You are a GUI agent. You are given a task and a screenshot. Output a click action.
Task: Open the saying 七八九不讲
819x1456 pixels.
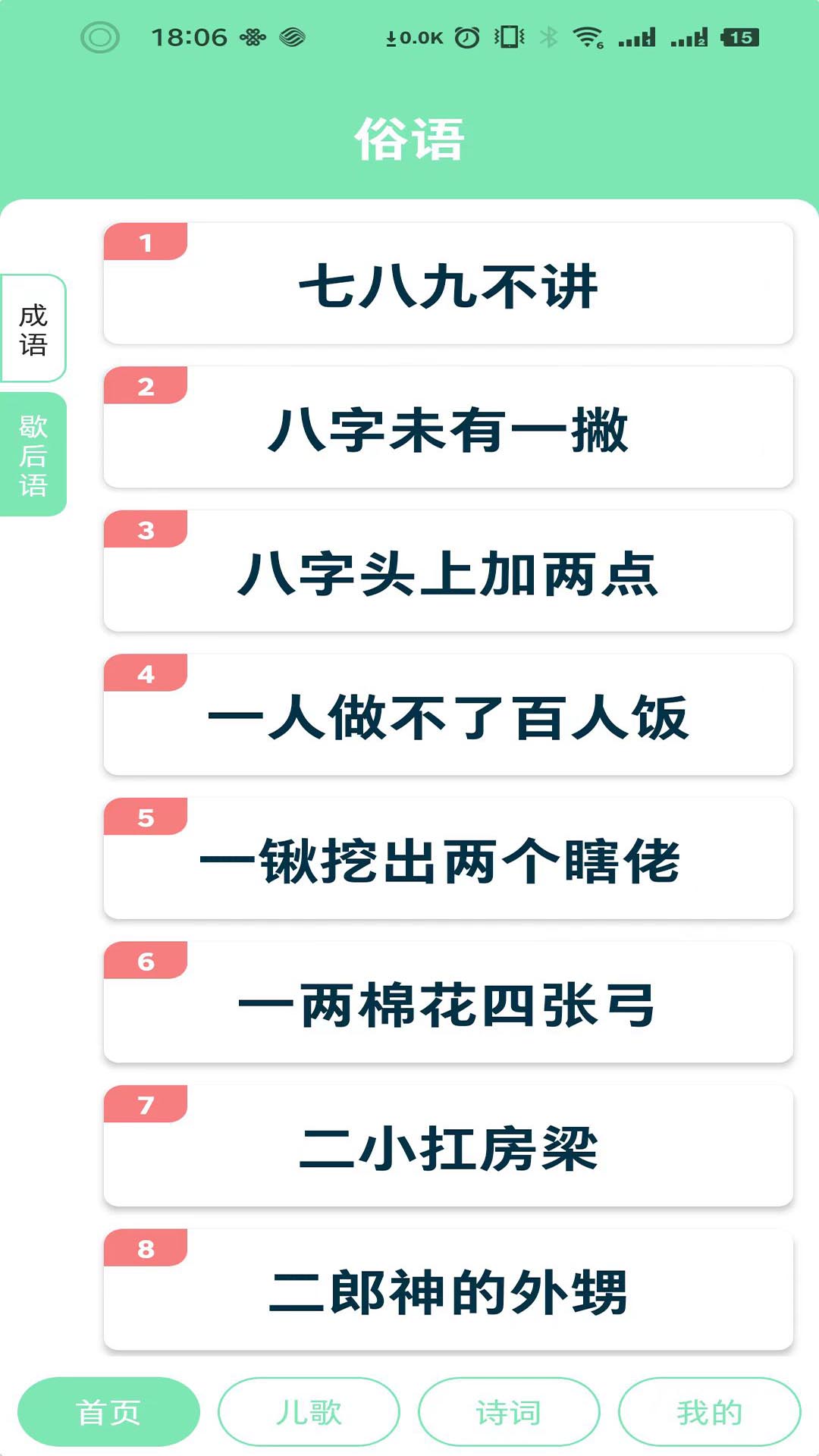(448, 284)
